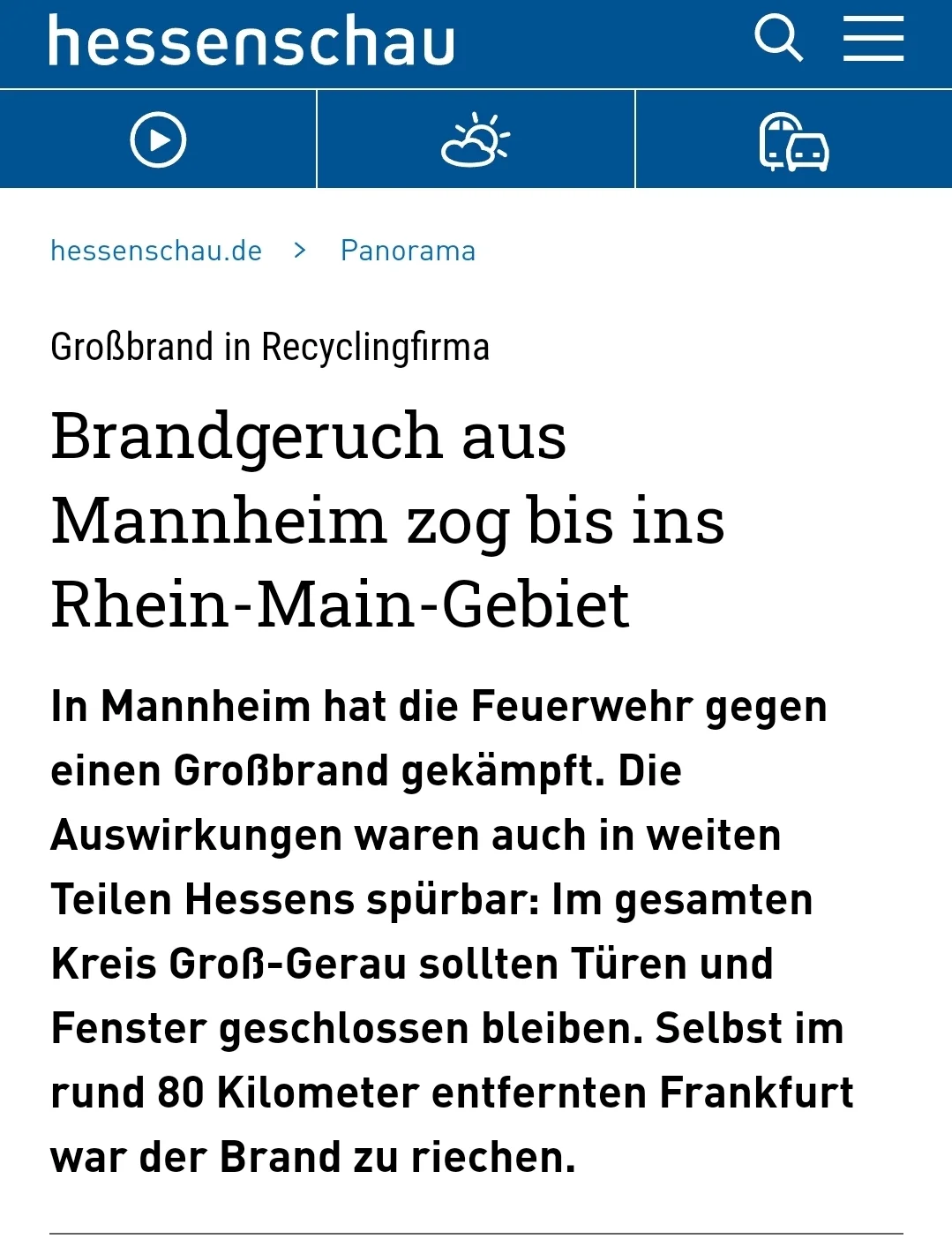This screenshot has height=1239, width=952.
Task: Open the traffic and transit section
Action: click(x=793, y=141)
